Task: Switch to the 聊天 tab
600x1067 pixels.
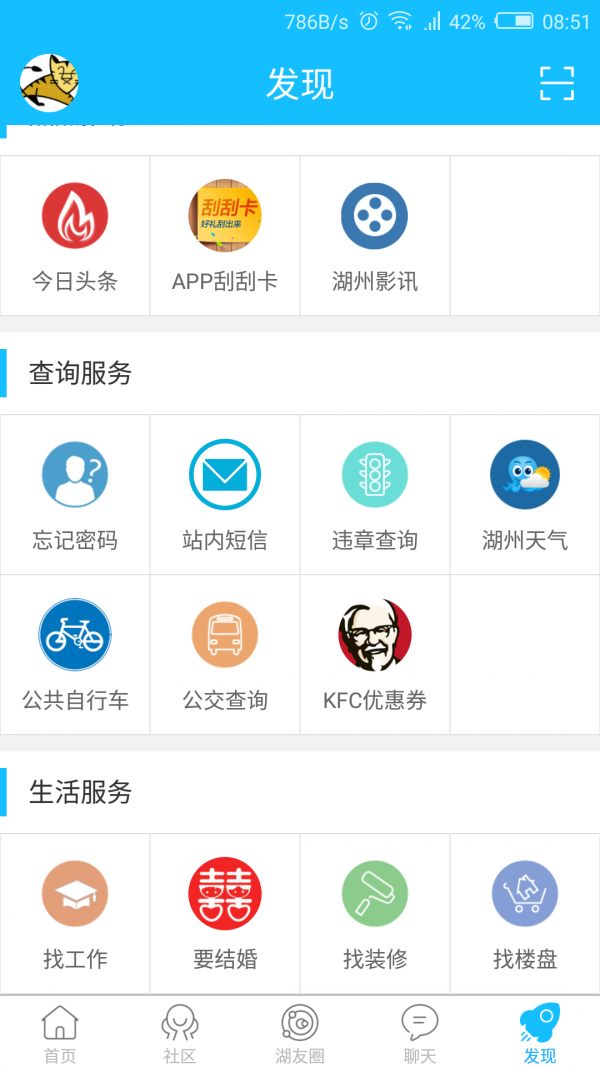Action: pyautogui.click(x=420, y=1034)
